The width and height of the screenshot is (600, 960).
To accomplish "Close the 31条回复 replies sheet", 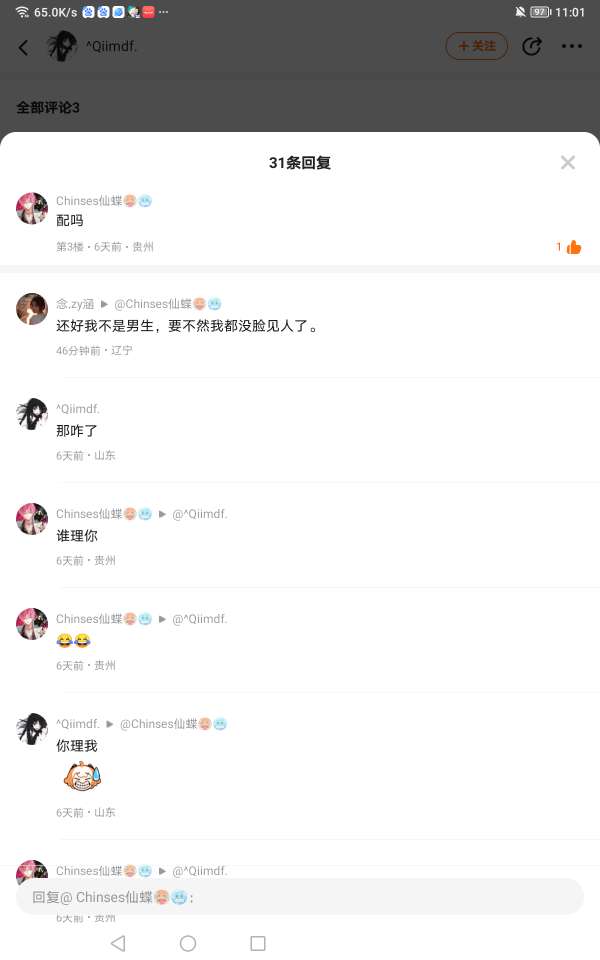I will [x=567, y=163].
